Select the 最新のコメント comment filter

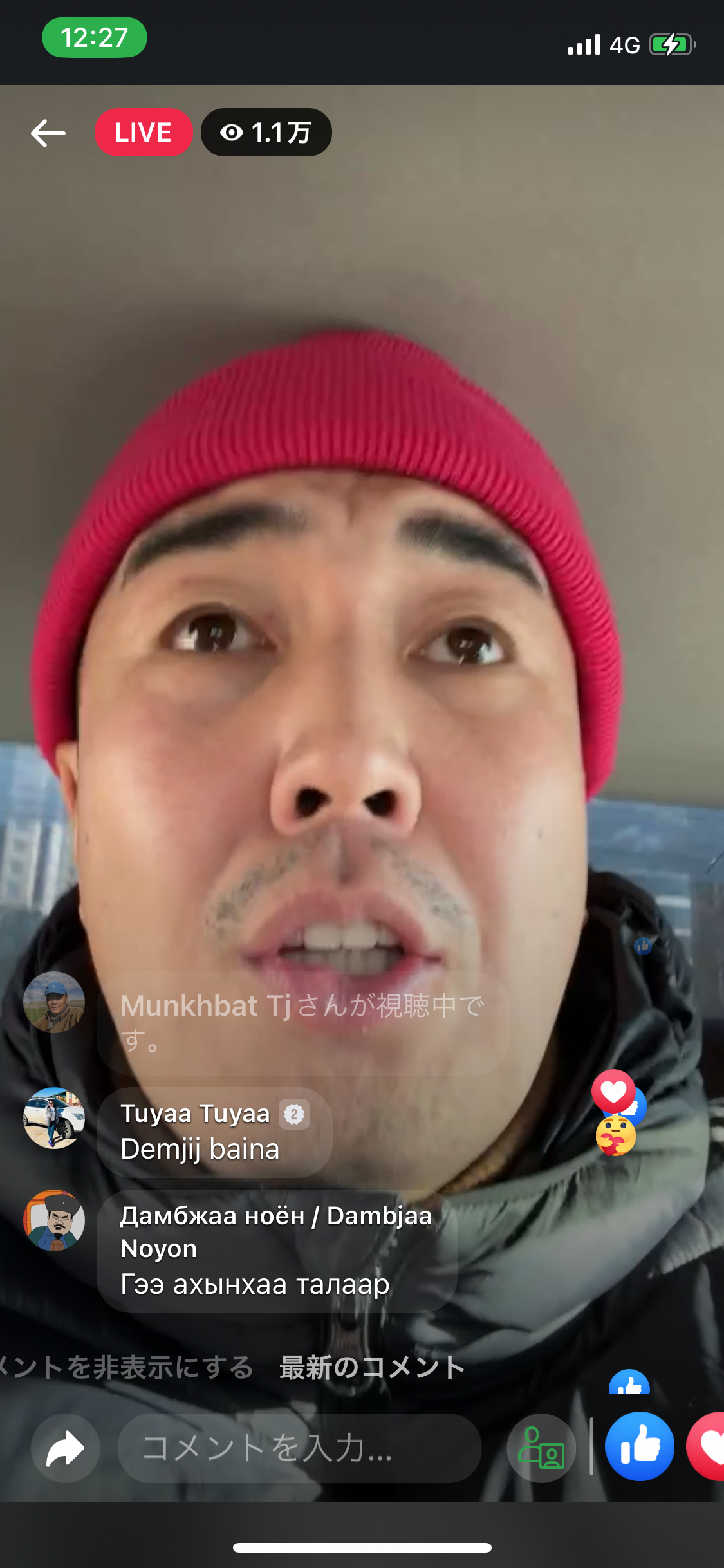pyautogui.click(x=372, y=1368)
